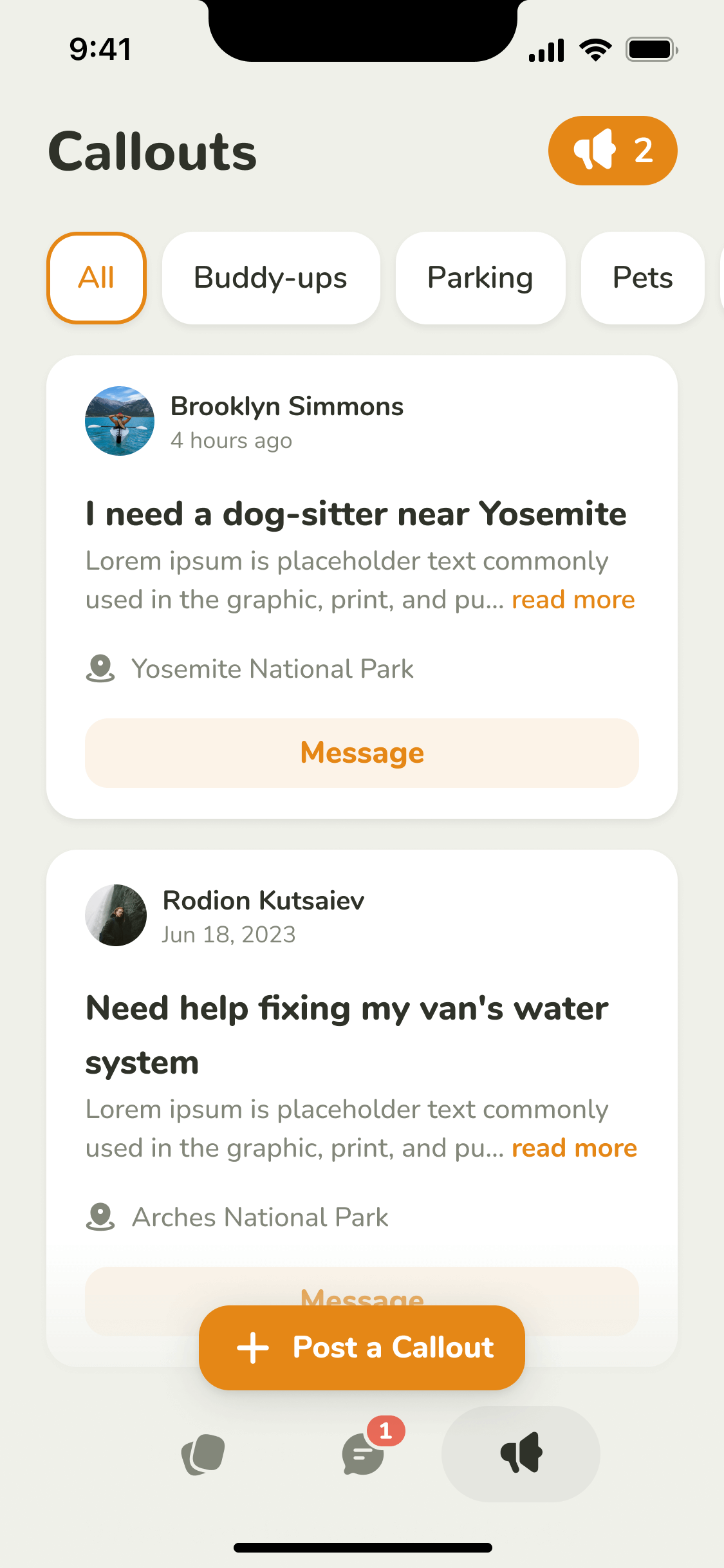Select the callouts megaphone tab

click(x=521, y=1454)
